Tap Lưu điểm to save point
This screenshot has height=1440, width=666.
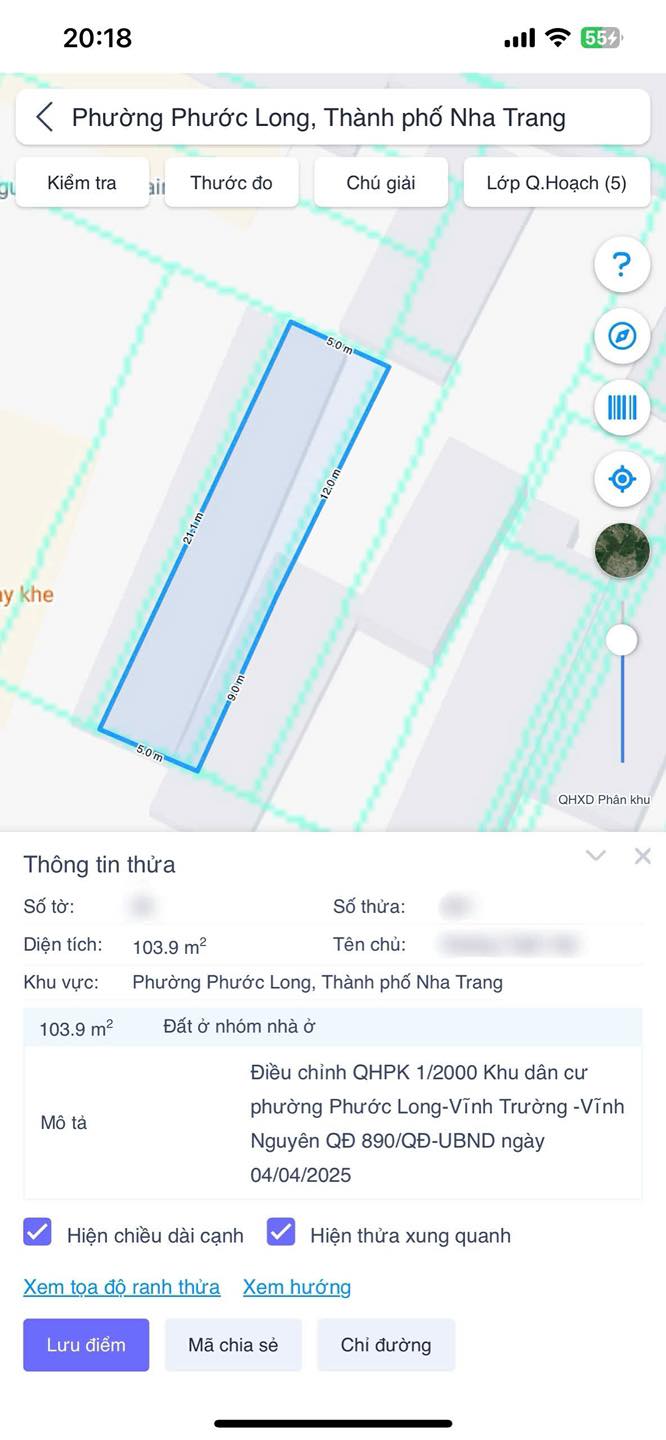[x=86, y=1345]
